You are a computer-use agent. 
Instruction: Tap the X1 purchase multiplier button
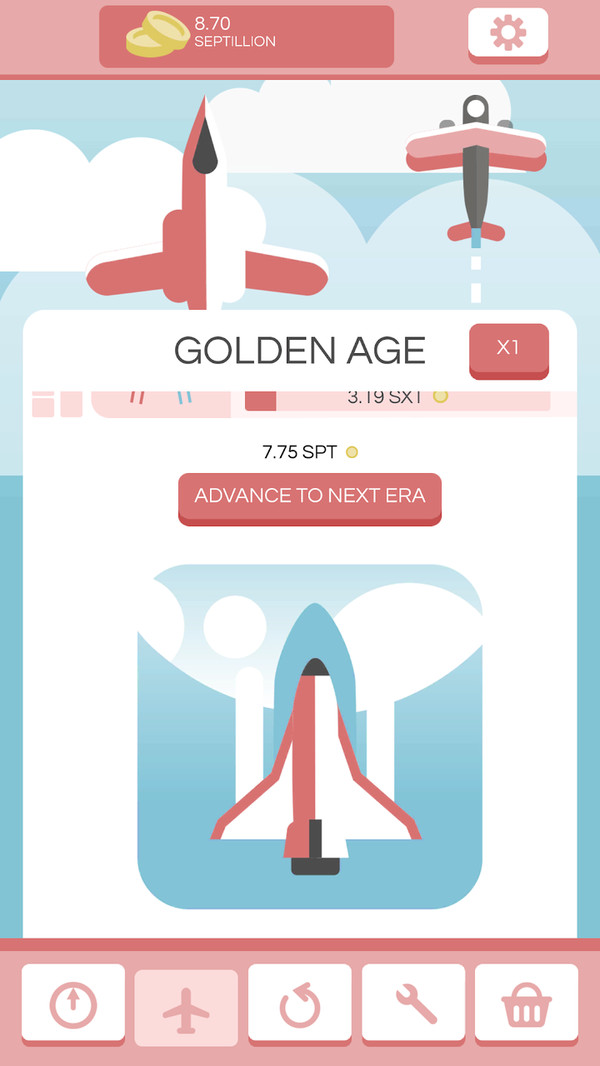point(508,349)
